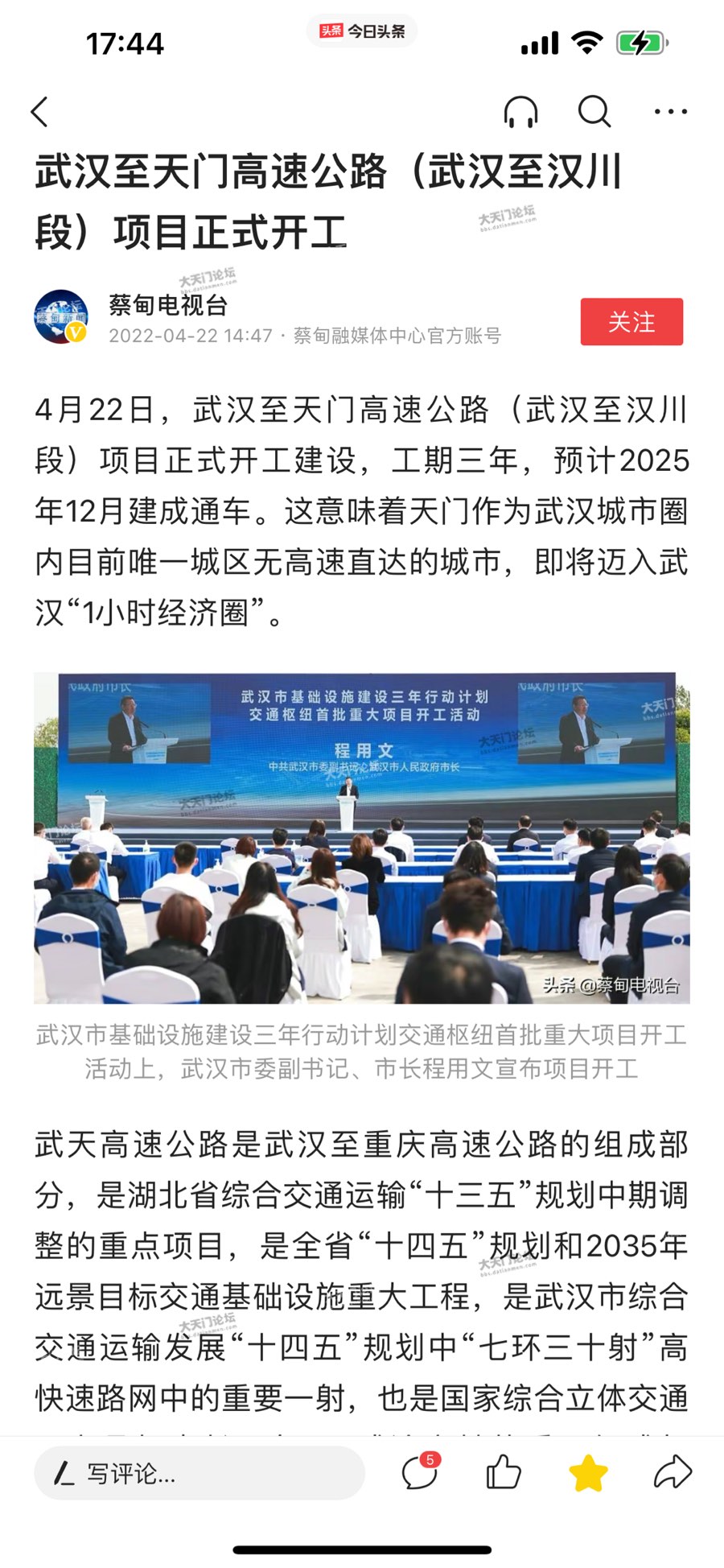Tap the 写评论 comment input field
The width and height of the screenshot is (724, 1568).
tap(200, 1474)
